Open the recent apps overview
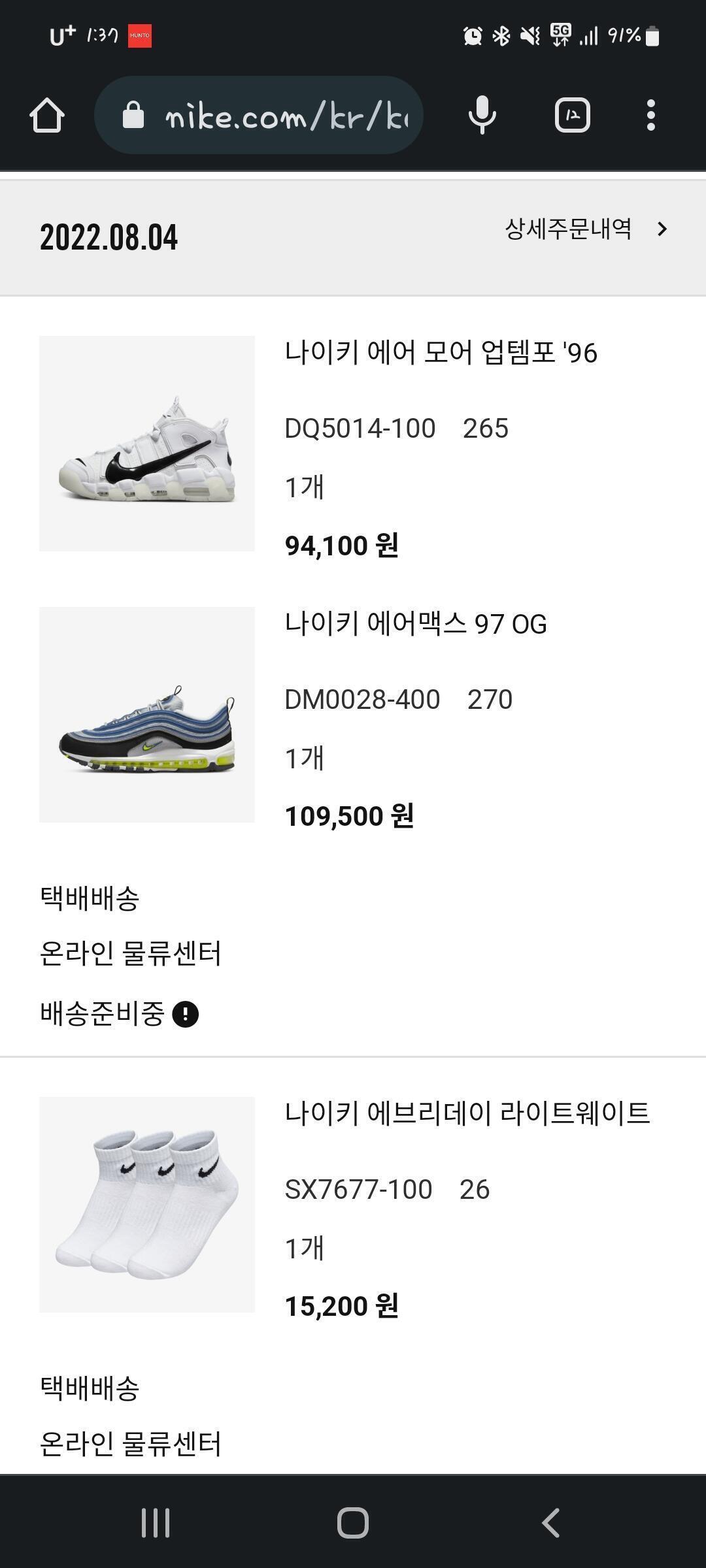 coord(156,1523)
